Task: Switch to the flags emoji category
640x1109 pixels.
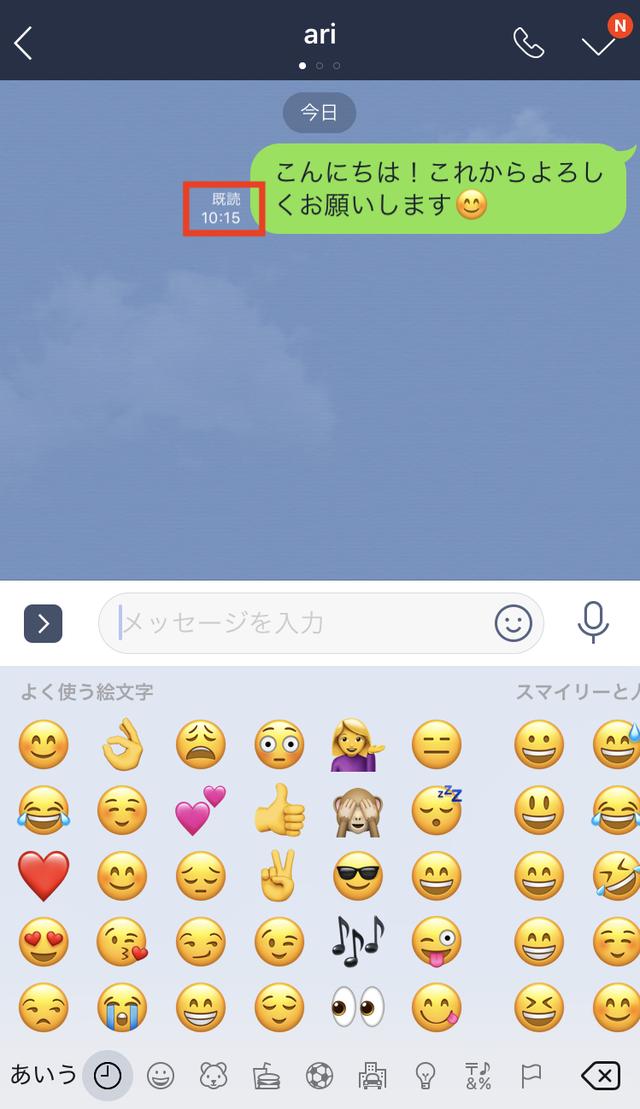Action: coord(530,1076)
